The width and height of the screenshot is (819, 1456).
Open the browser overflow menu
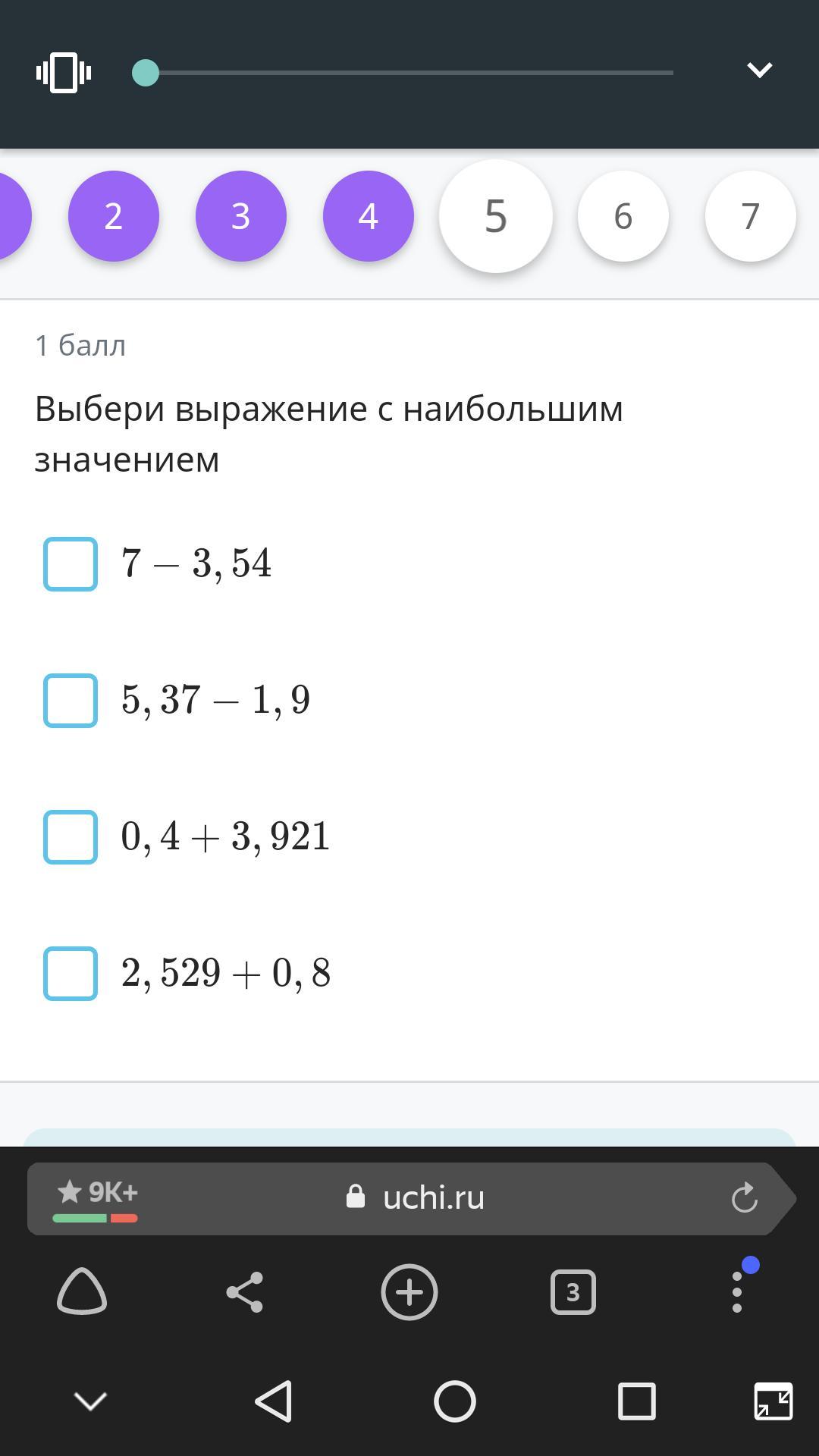737,1292
